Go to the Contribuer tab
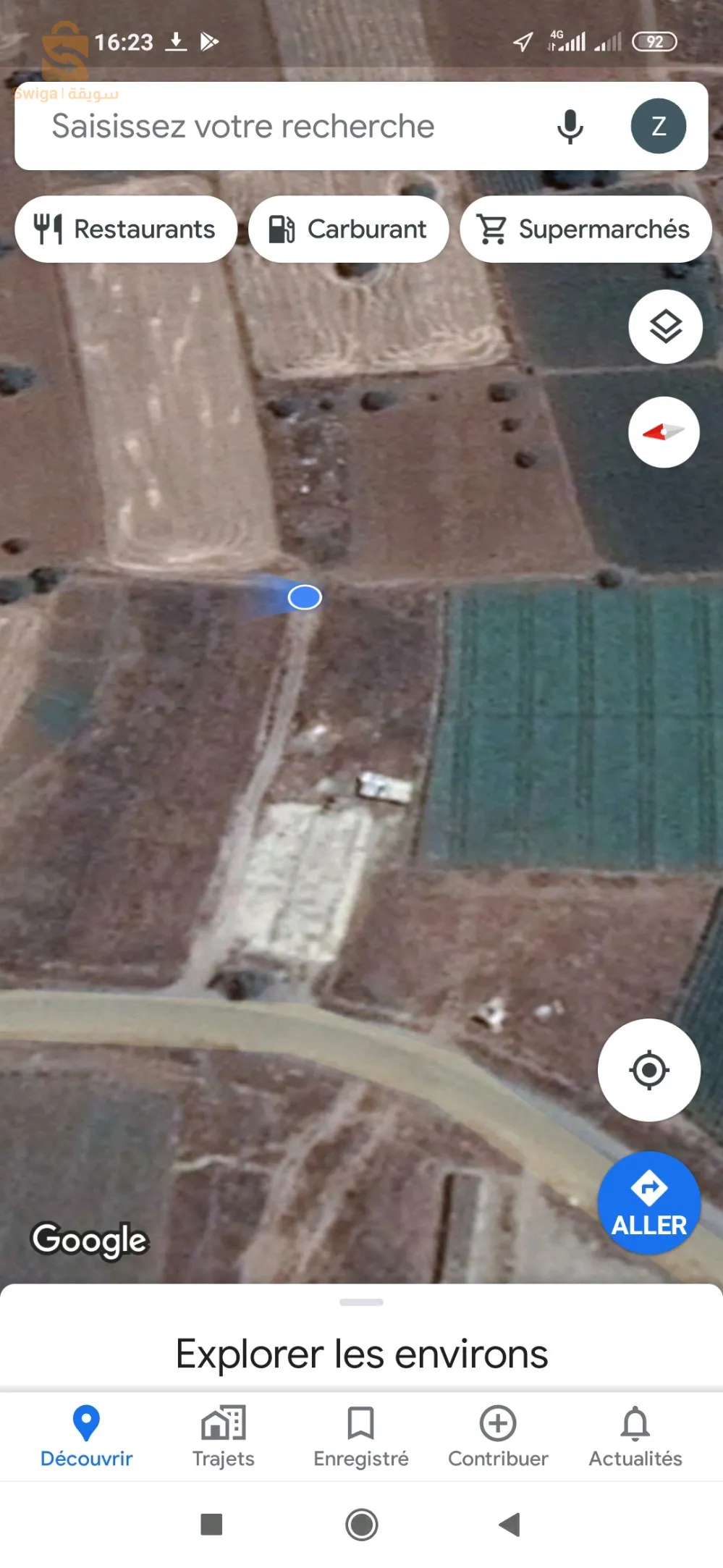The image size is (723, 1568). [498, 1436]
